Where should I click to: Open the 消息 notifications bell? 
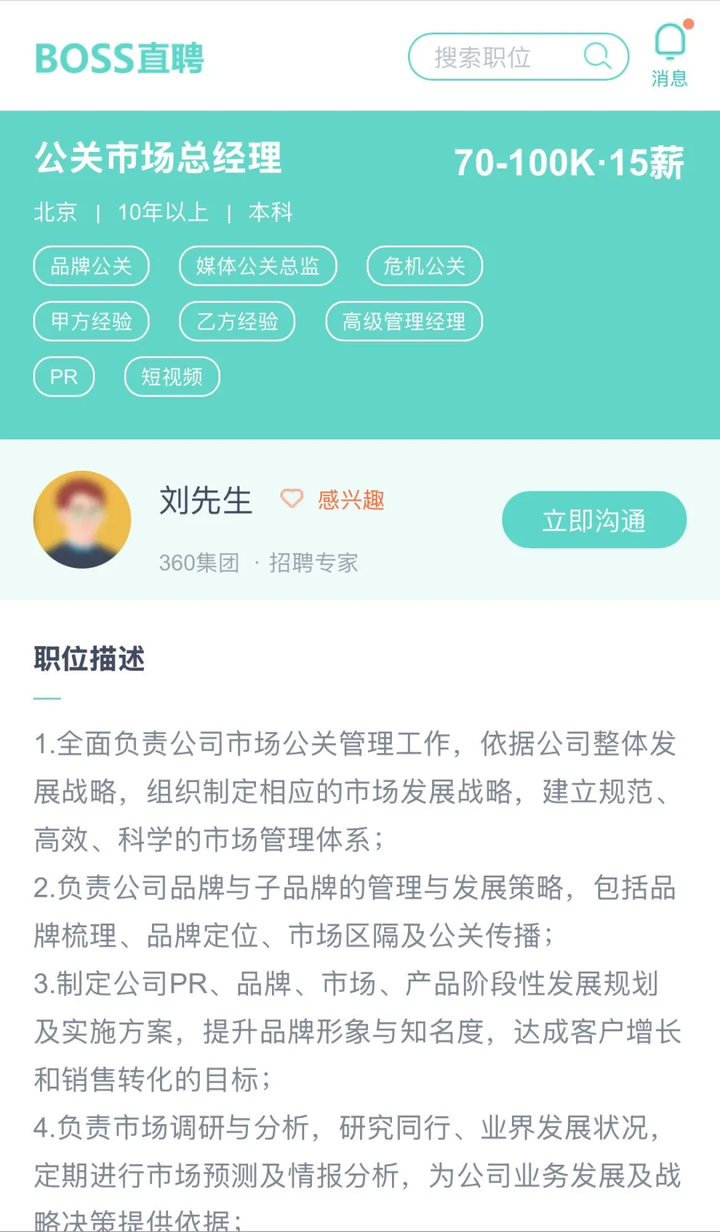tap(669, 54)
